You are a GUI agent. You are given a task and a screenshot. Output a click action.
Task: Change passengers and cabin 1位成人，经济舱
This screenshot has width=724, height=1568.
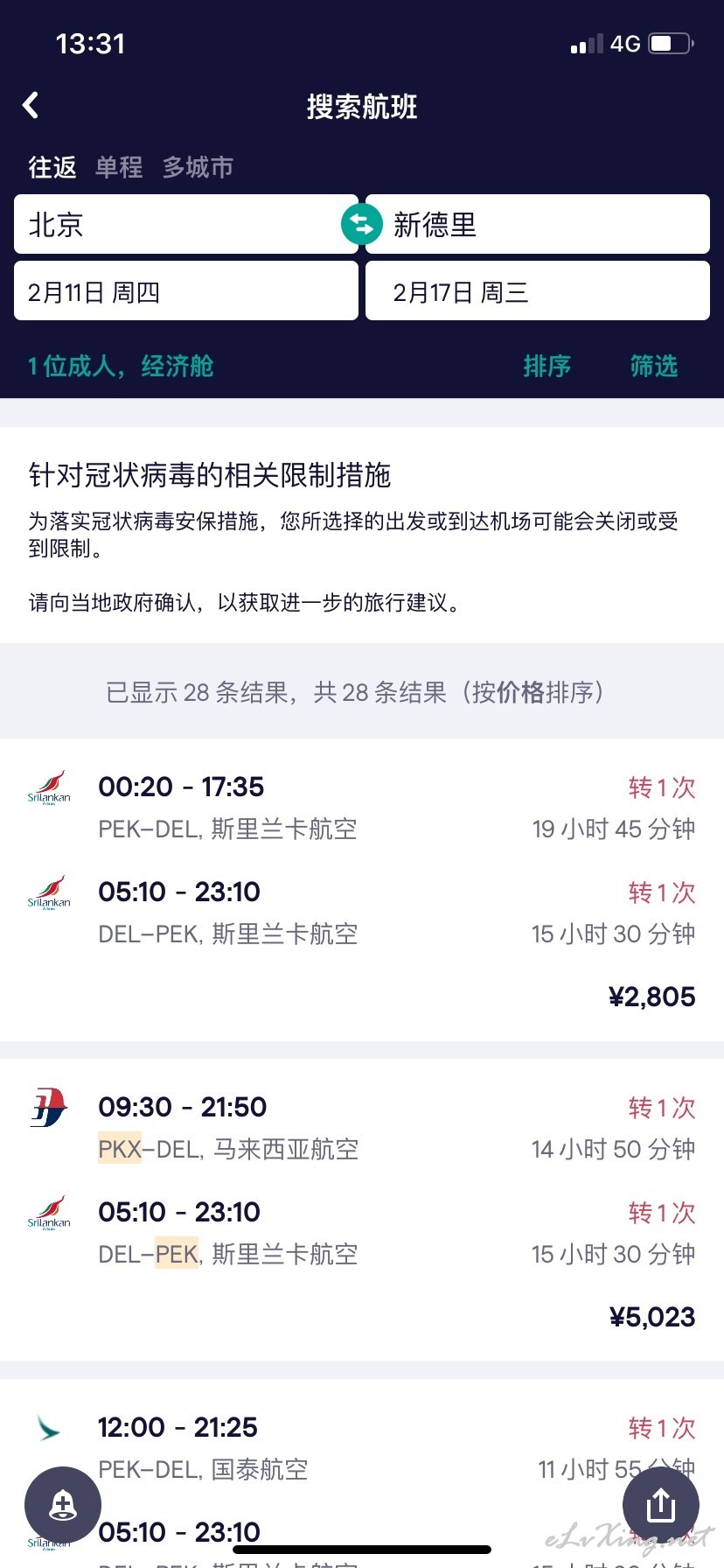coord(121,366)
